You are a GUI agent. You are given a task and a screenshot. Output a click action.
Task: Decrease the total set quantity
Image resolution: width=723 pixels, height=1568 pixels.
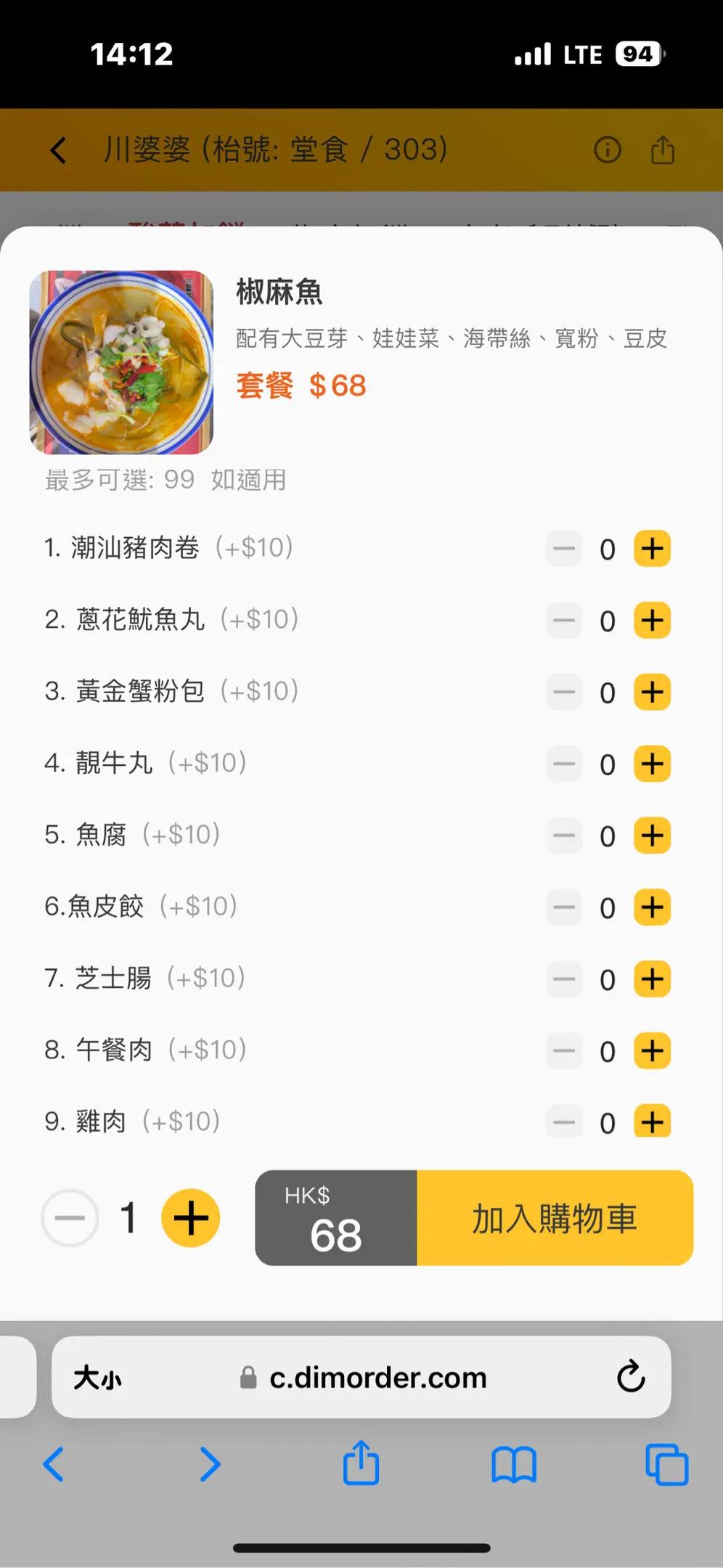point(70,1218)
